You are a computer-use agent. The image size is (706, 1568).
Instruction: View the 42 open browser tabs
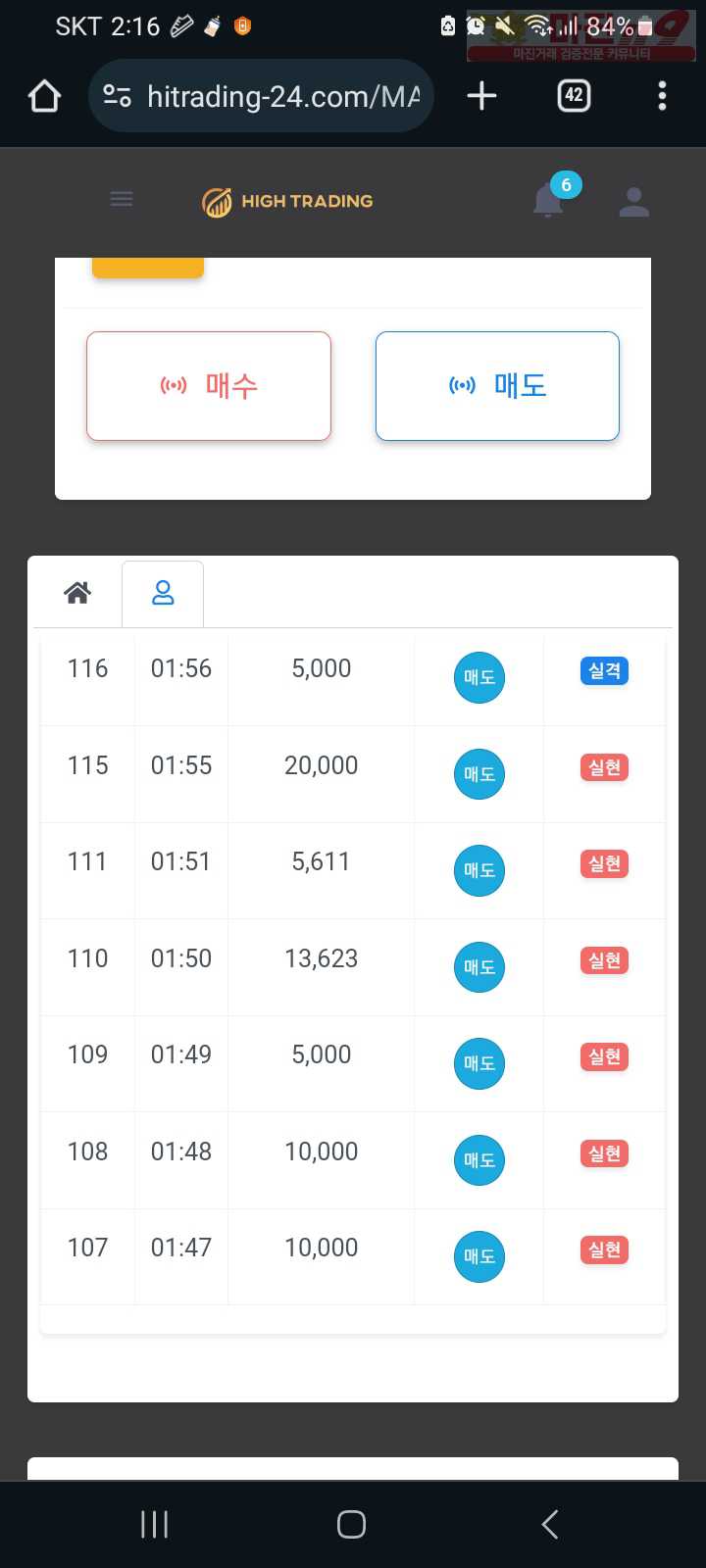(x=574, y=96)
